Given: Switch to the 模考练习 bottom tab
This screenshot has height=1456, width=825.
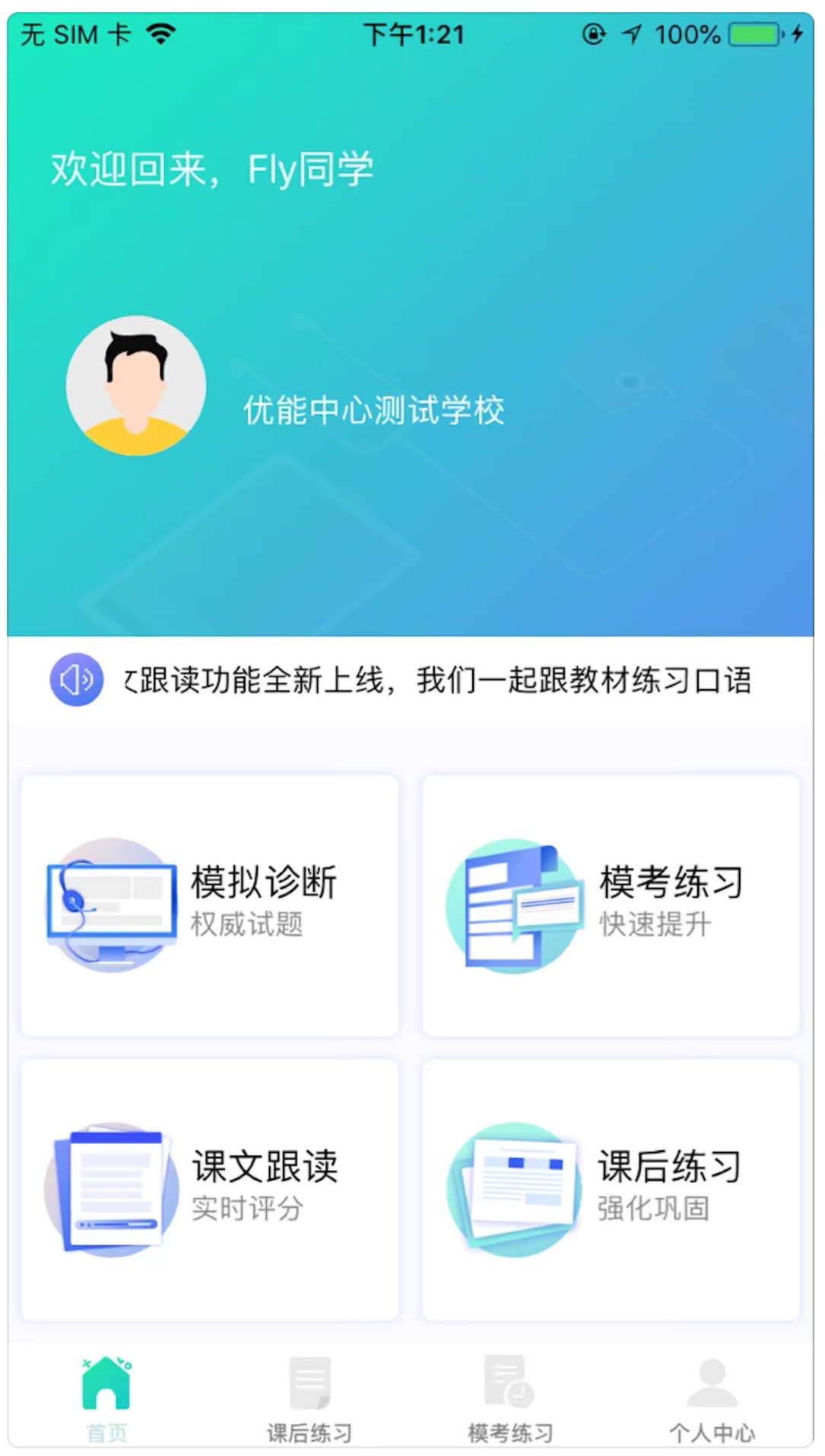Looking at the screenshot, I should (x=510, y=1398).
